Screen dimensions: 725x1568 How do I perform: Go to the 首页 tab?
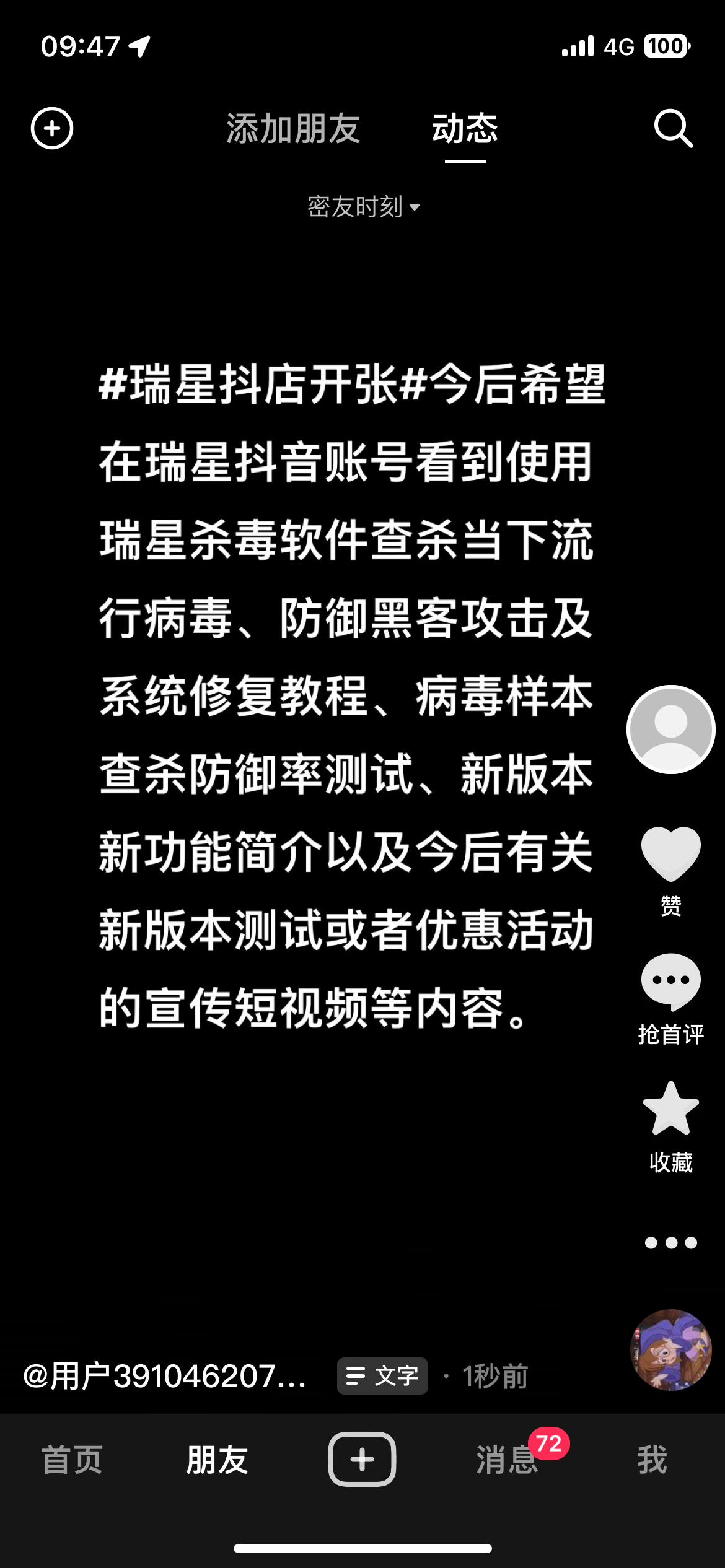click(72, 1460)
